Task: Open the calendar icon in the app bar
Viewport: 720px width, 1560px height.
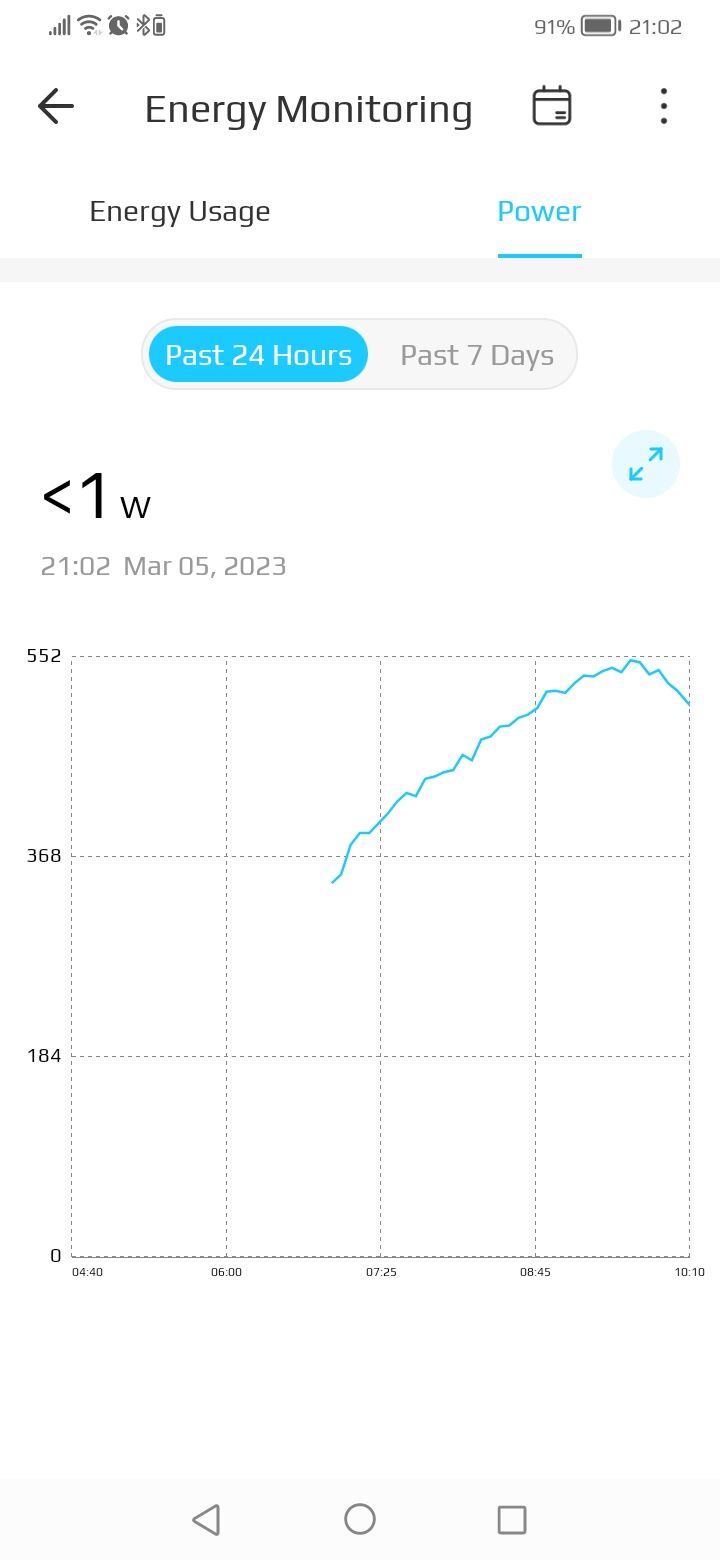Action: click(551, 106)
